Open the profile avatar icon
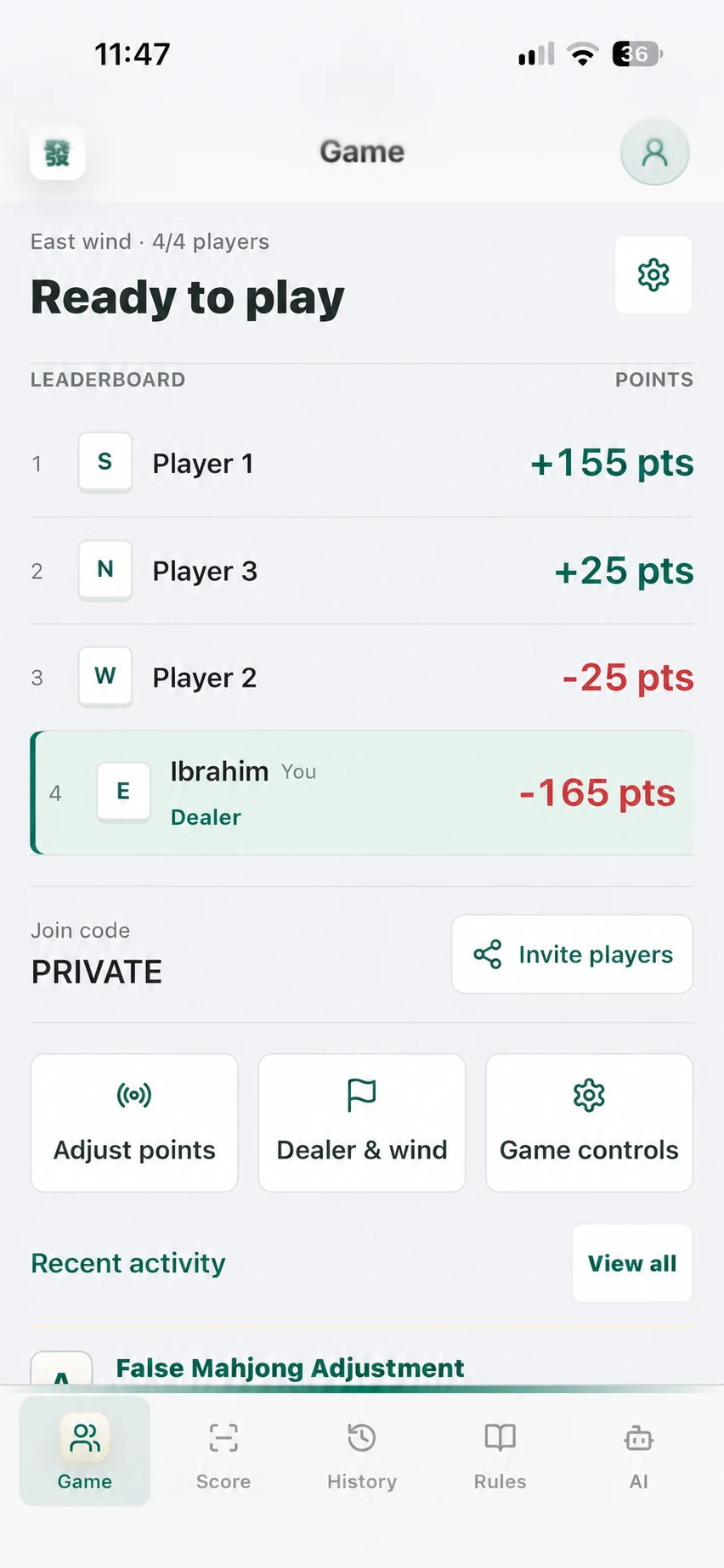Image resolution: width=724 pixels, height=1568 pixels. click(x=654, y=153)
